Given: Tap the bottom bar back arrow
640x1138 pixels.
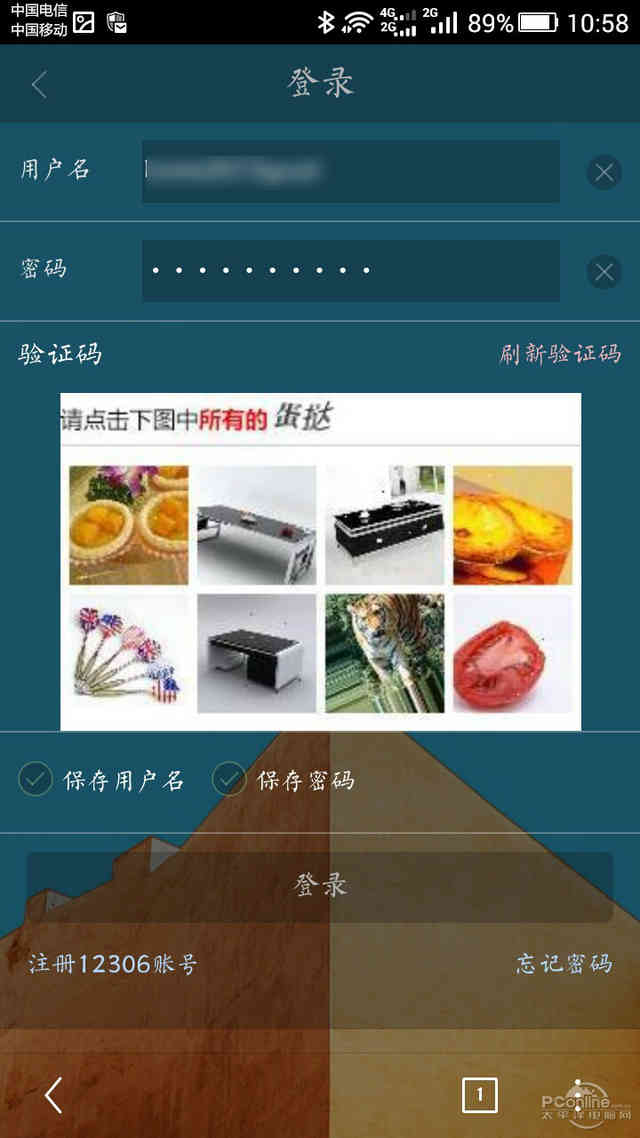Looking at the screenshot, I should 54,1095.
